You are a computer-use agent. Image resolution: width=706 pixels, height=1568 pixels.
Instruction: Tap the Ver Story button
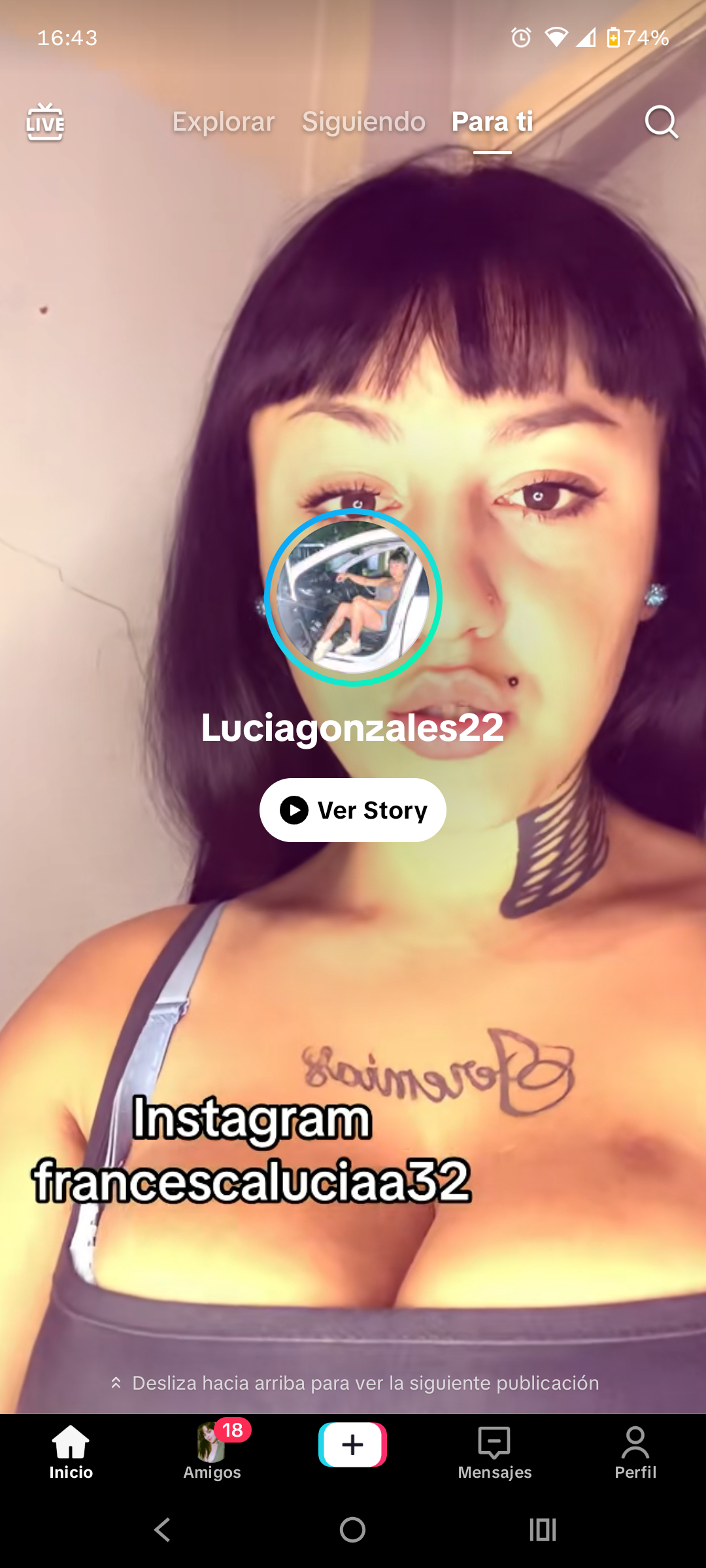click(x=353, y=810)
